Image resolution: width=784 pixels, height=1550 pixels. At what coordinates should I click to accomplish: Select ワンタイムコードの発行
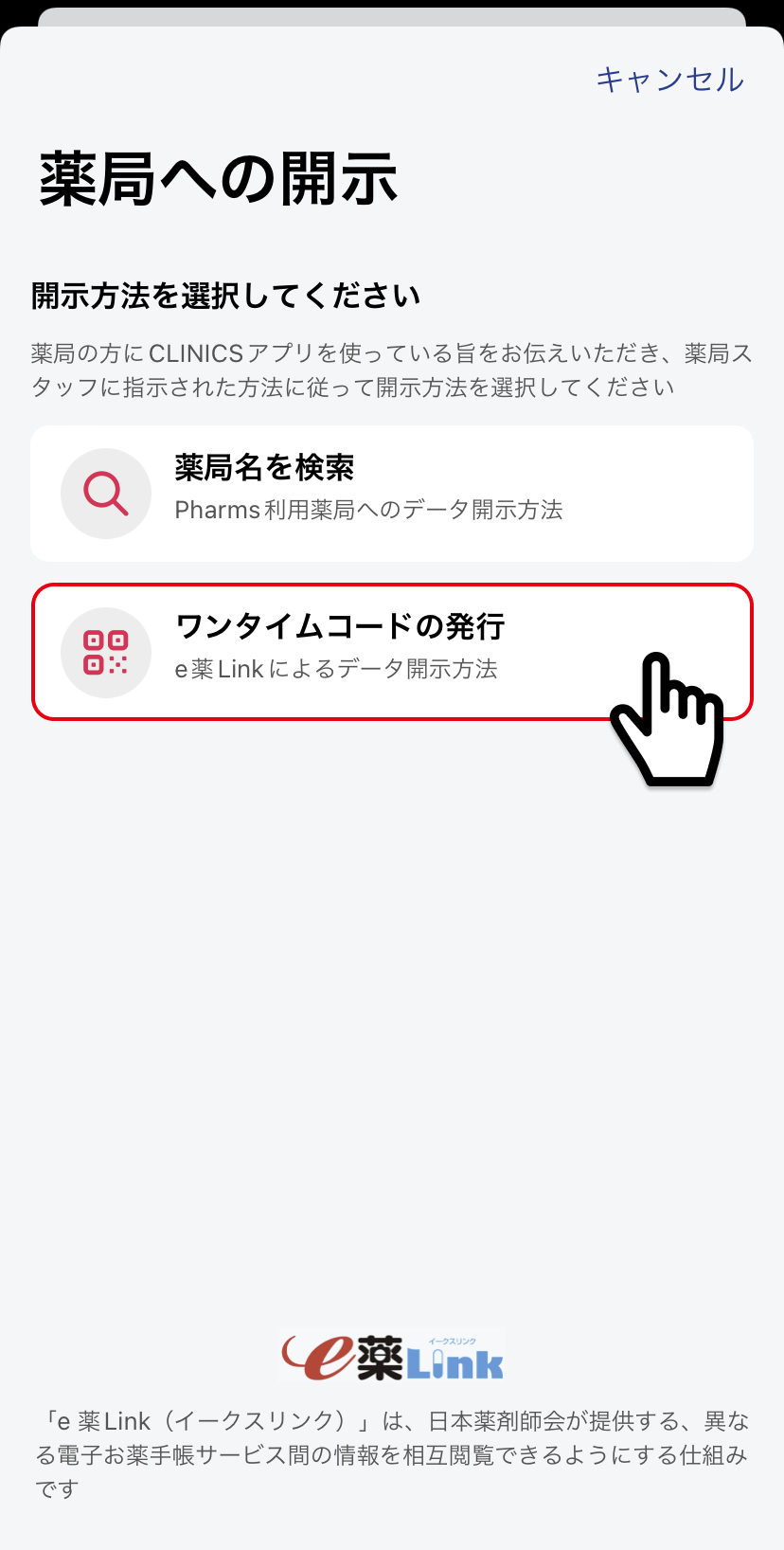(x=392, y=652)
